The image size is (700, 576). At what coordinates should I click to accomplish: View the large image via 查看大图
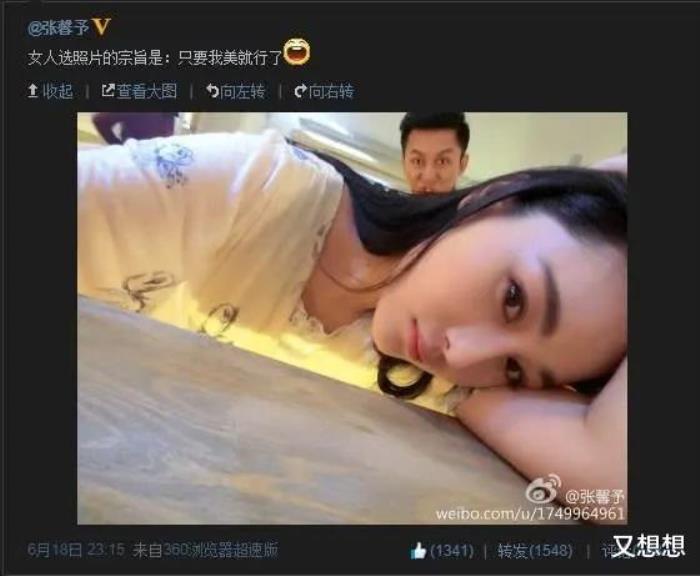click(139, 91)
